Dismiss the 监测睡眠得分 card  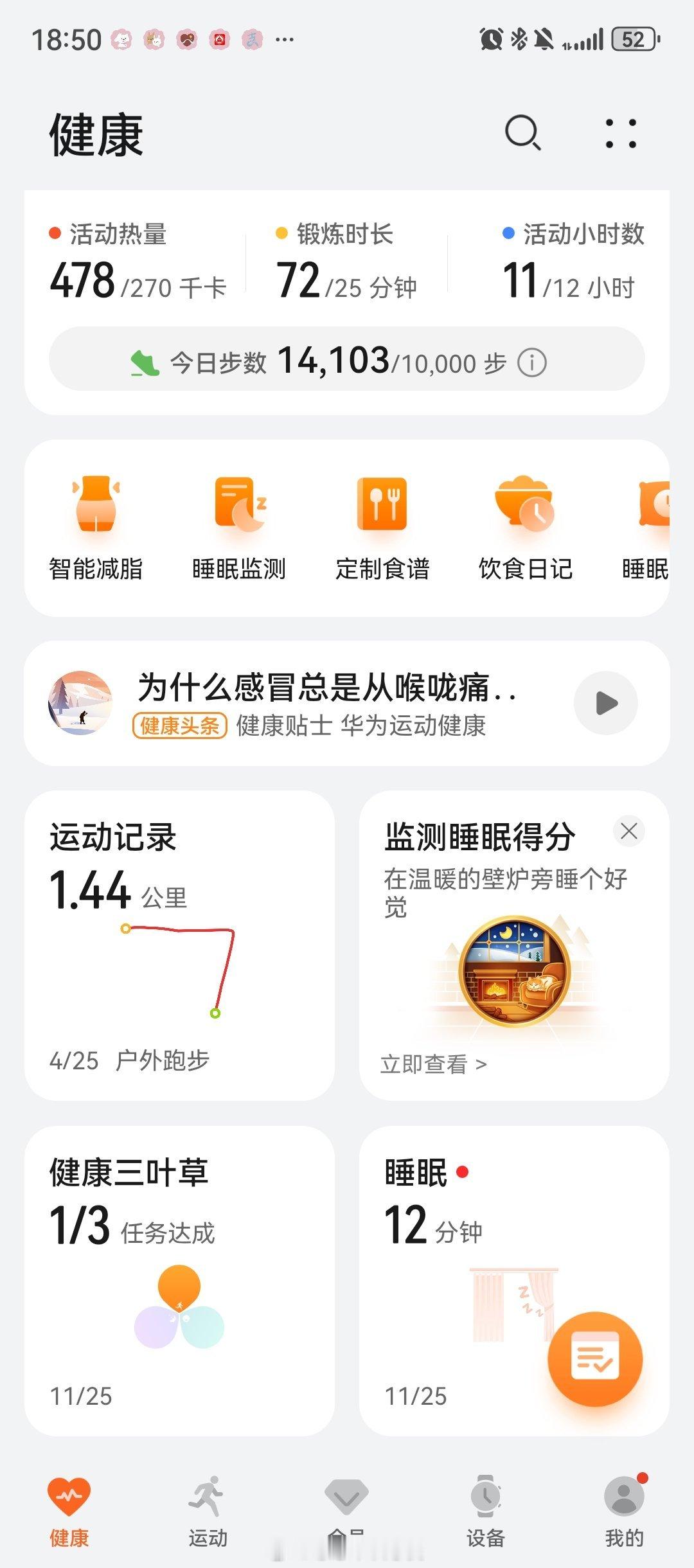click(629, 830)
